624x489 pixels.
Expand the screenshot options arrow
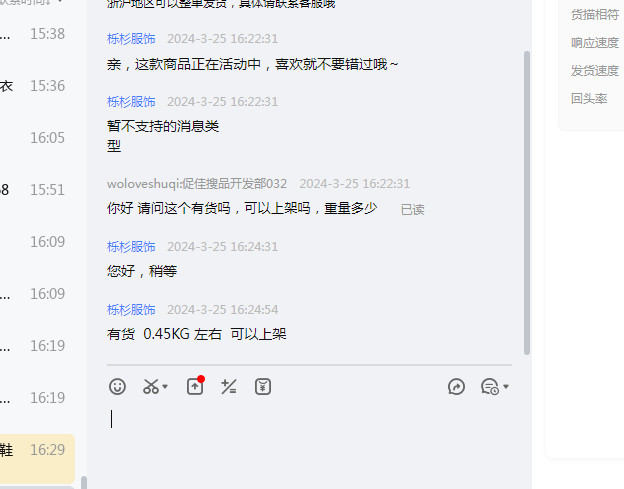(166, 387)
